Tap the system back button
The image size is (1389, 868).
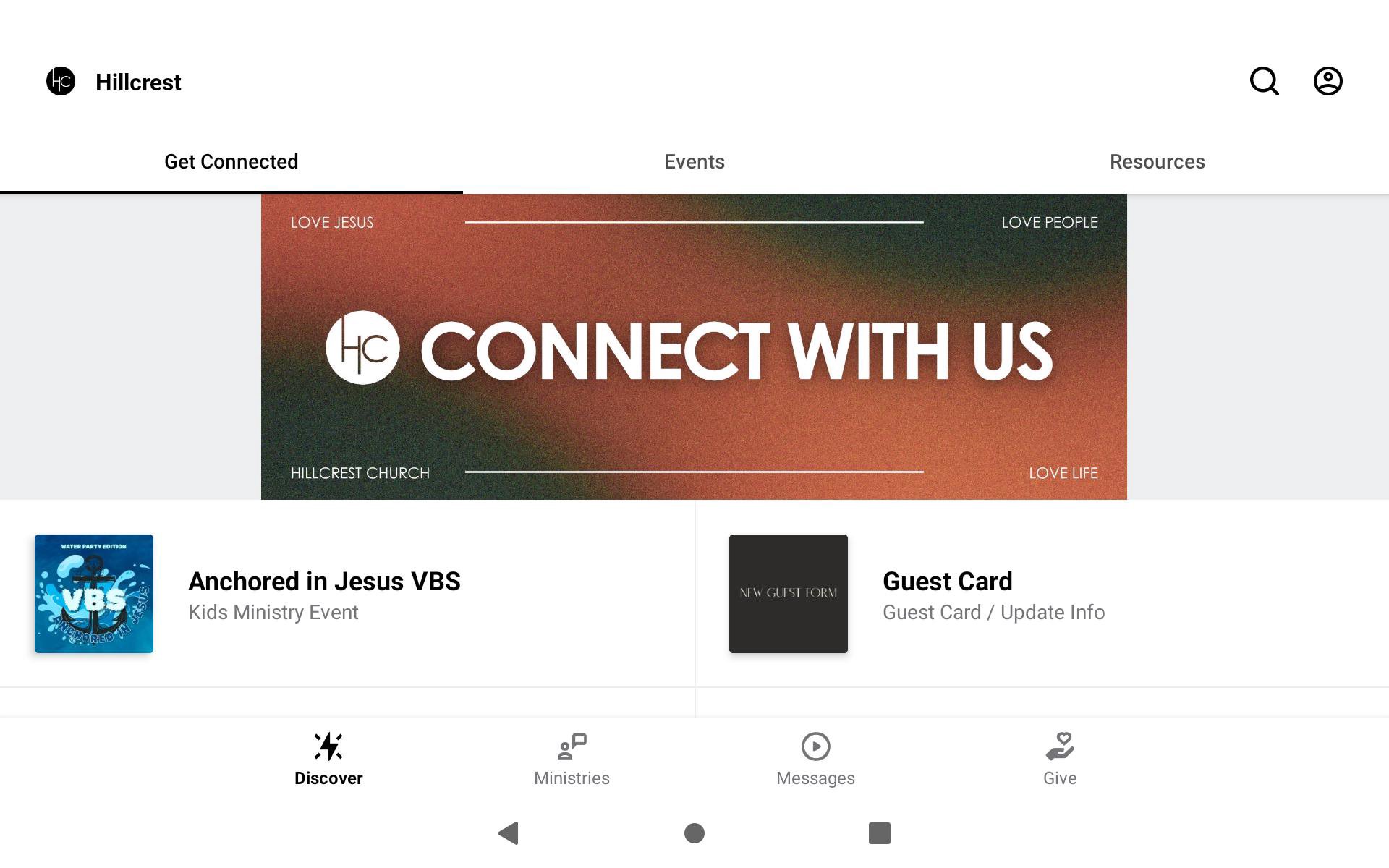(x=509, y=833)
